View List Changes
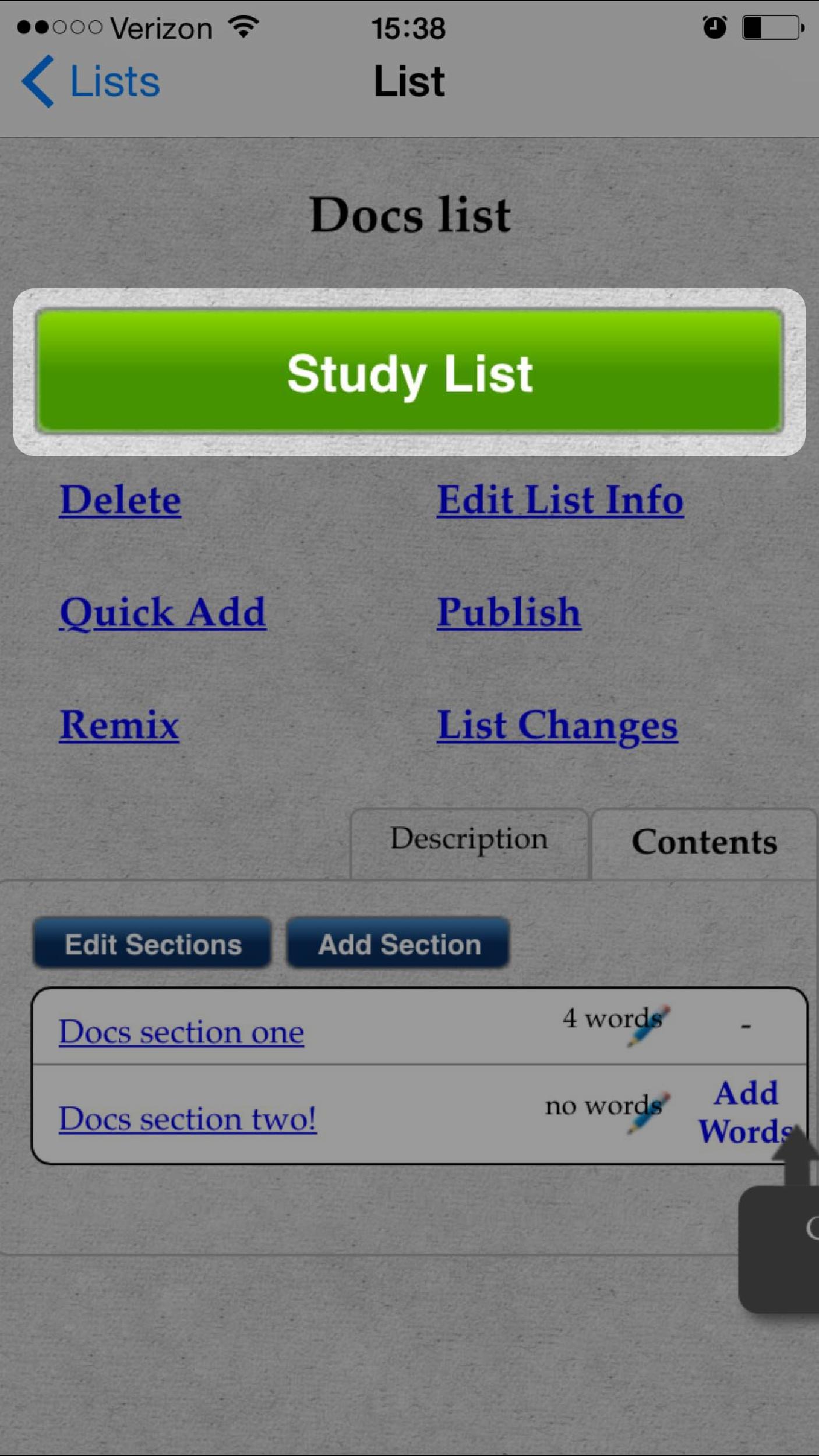The width and height of the screenshot is (819, 1456). tap(557, 726)
